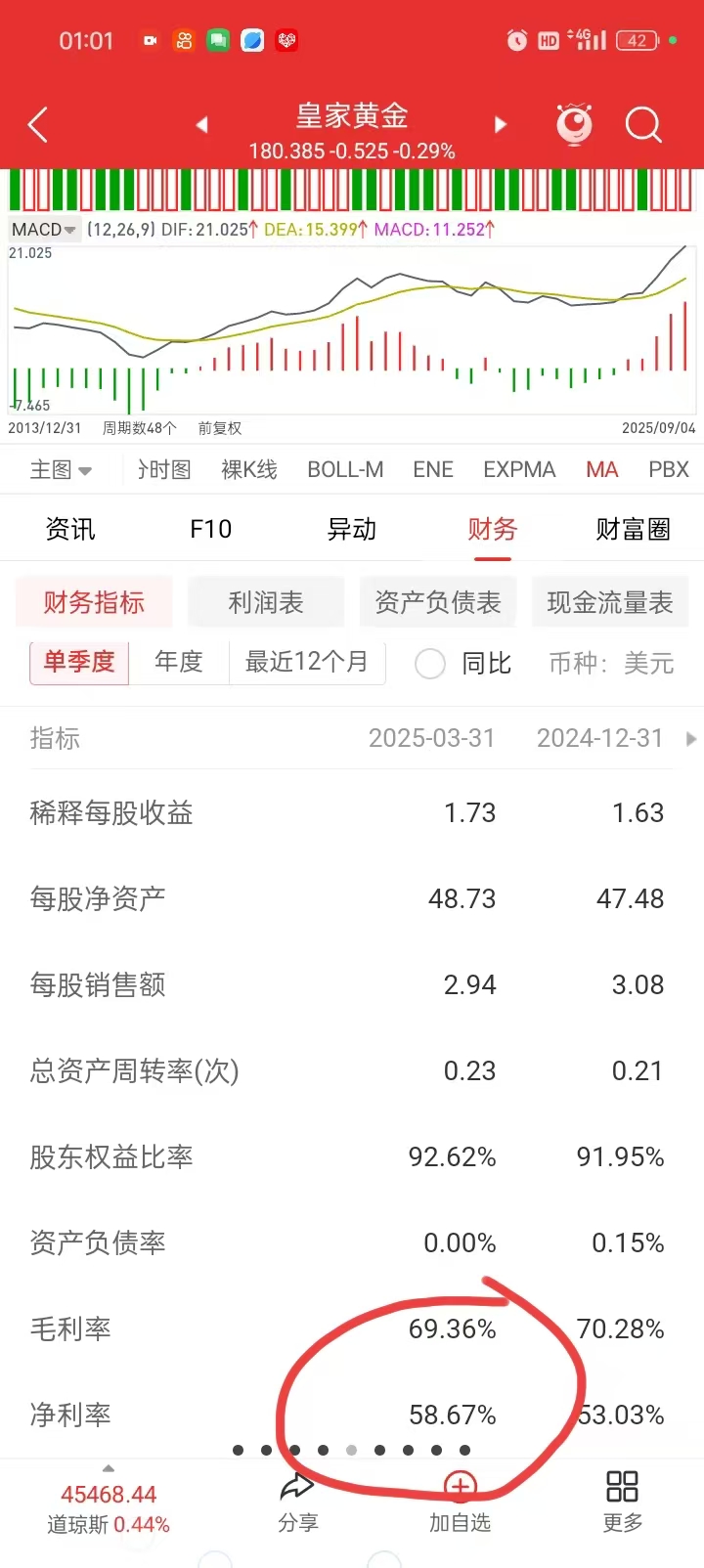Enable the 同比 radio option
704x1568 pixels.
pos(430,664)
